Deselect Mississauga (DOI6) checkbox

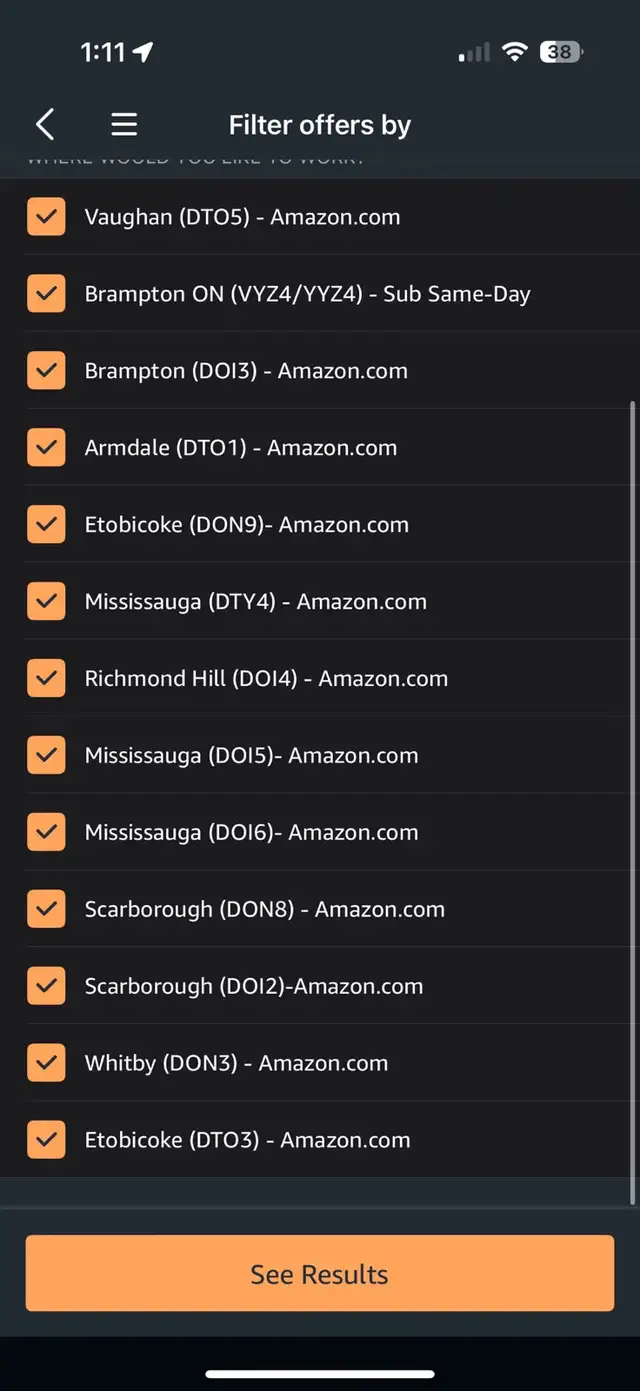click(46, 833)
